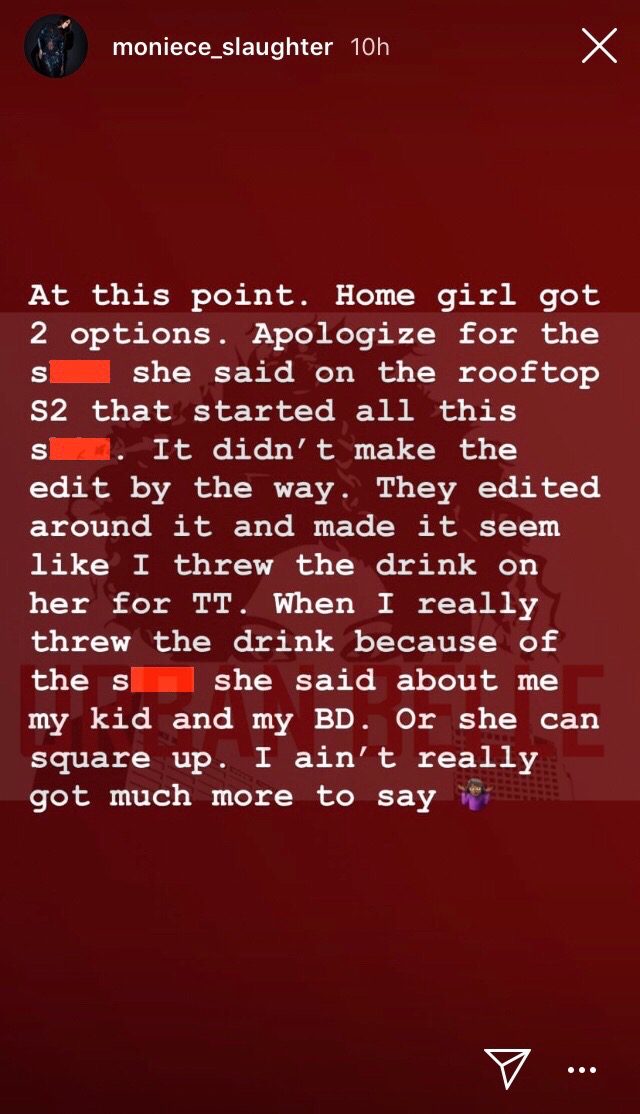Close the story viewer
This screenshot has width=640, height=1114.
pyautogui.click(x=599, y=46)
